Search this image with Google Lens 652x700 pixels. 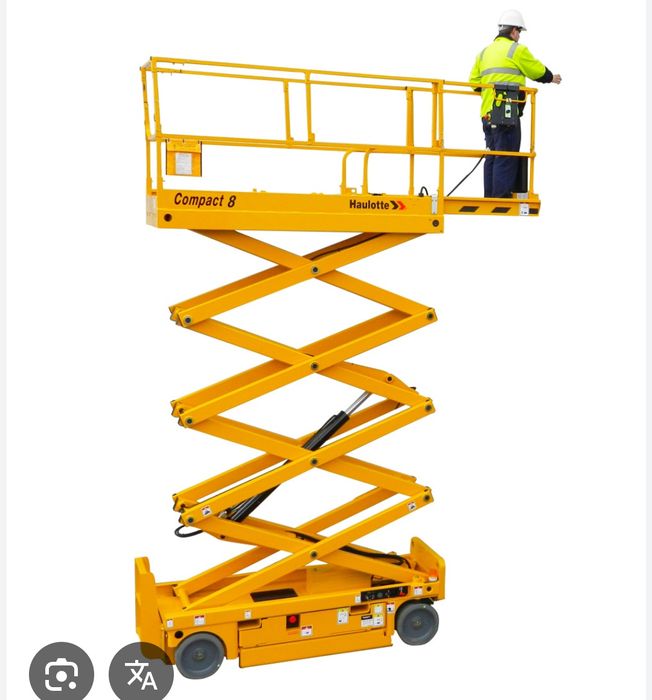pyautogui.click(x=61, y=674)
